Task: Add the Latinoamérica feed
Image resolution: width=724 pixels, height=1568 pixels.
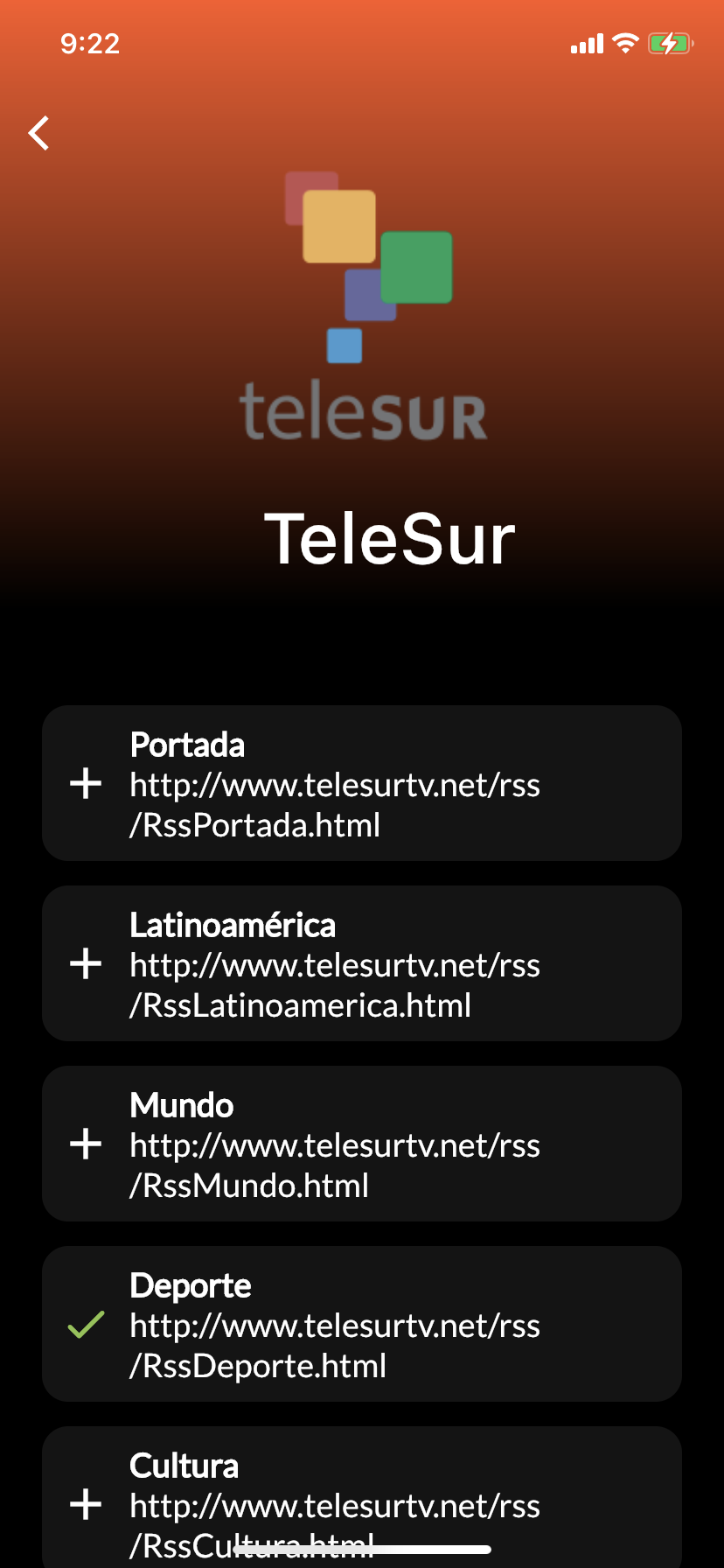Action: pyautogui.click(x=86, y=963)
